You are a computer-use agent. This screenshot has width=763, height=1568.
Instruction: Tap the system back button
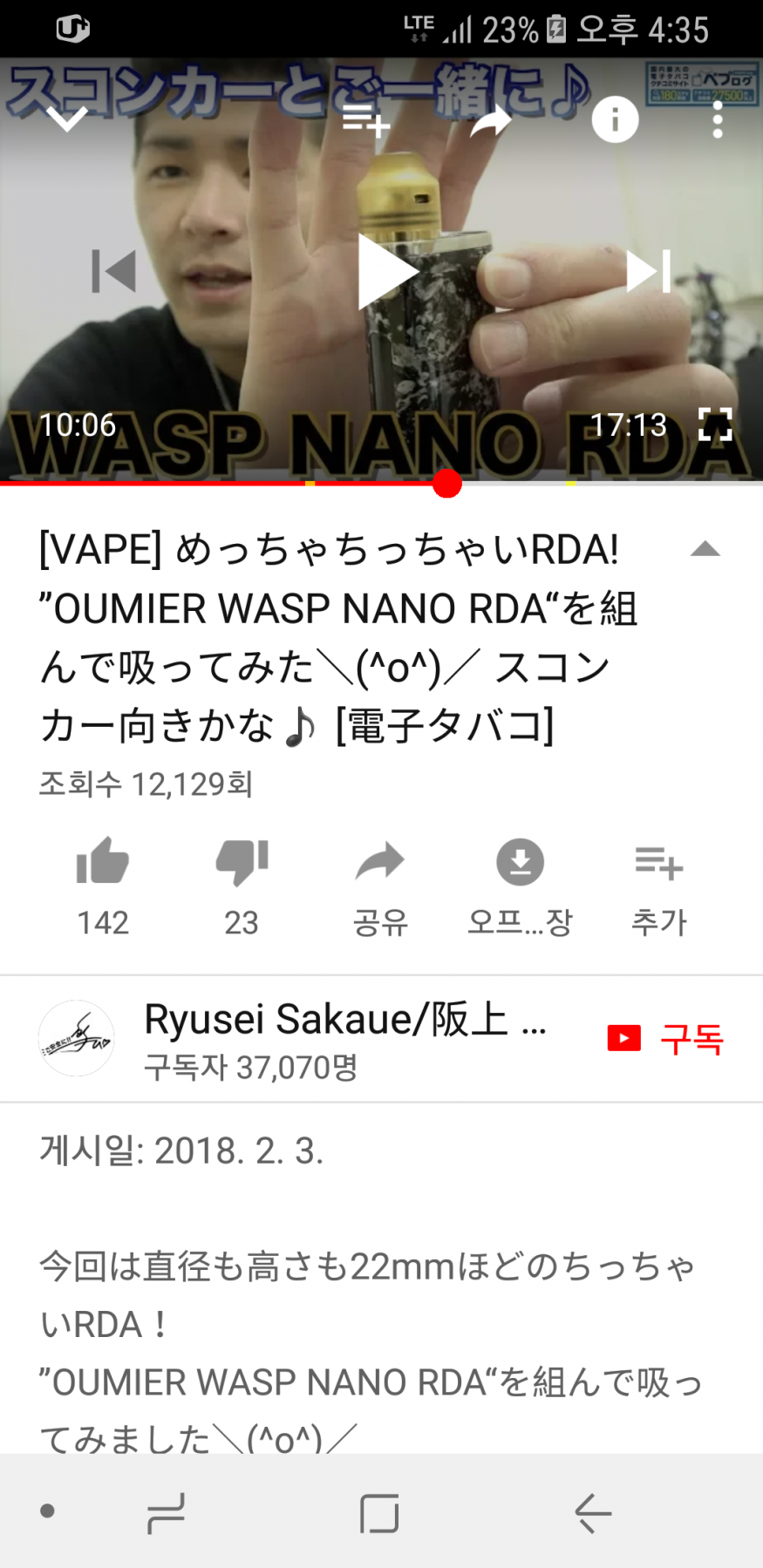click(593, 1513)
